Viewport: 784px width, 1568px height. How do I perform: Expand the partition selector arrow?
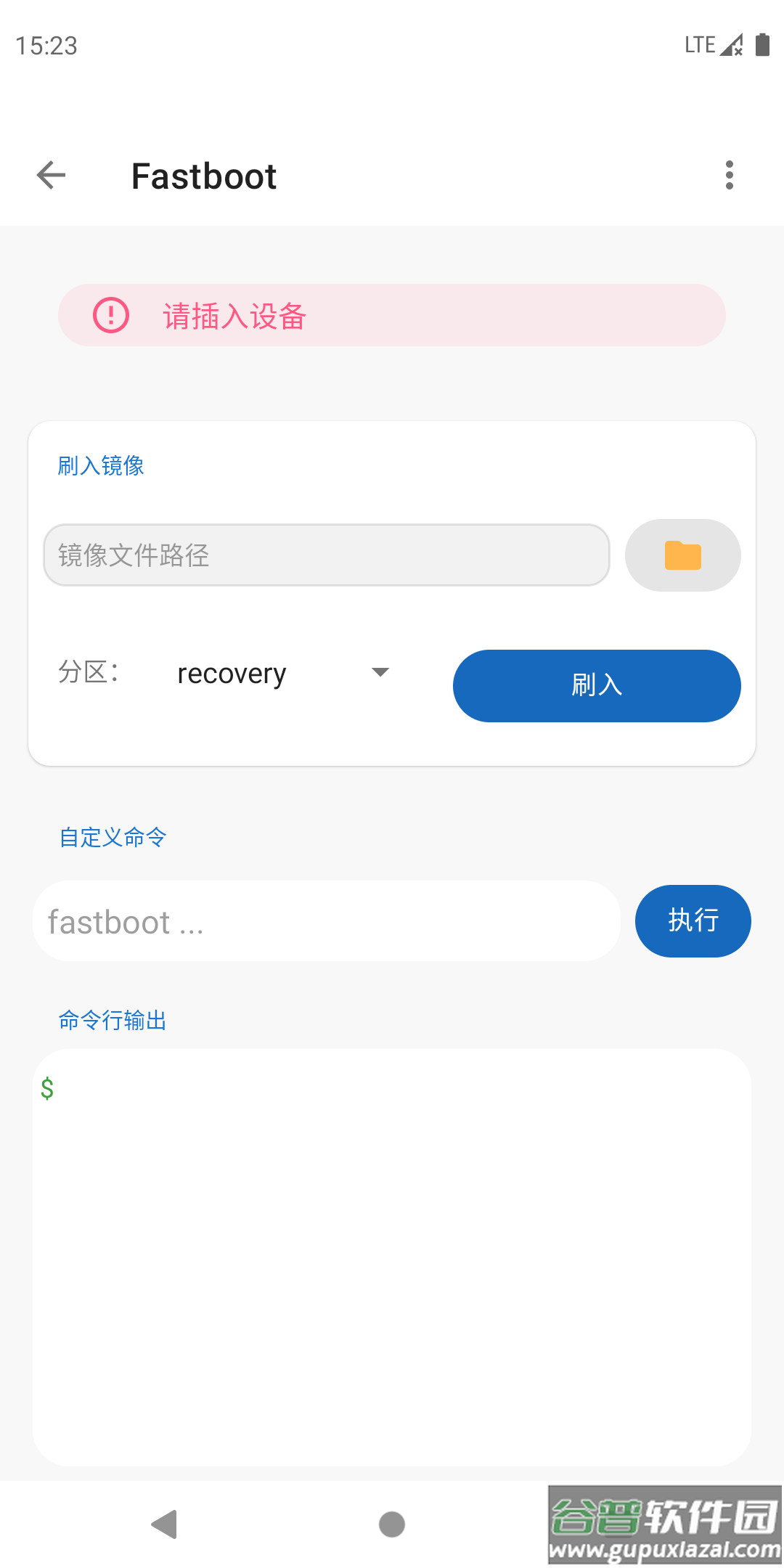pyautogui.click(x=380, y=673)
